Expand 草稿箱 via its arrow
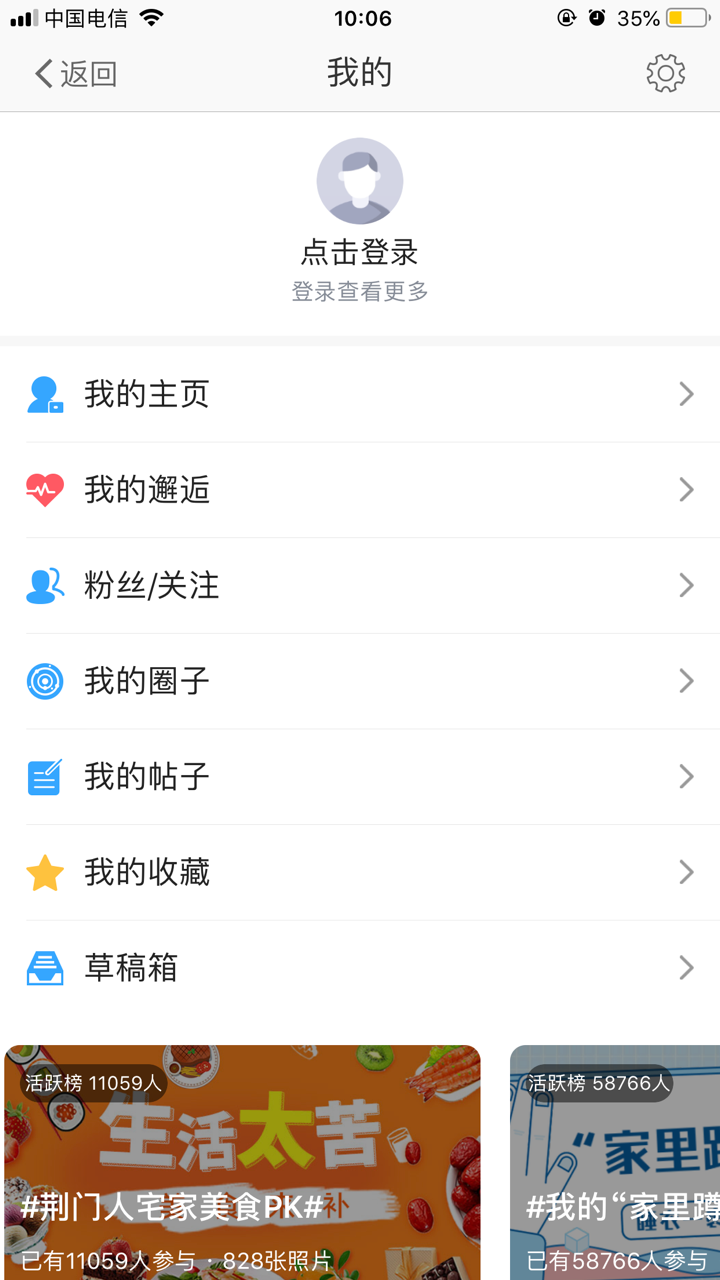720x1280 pixels. pos(687,967)
